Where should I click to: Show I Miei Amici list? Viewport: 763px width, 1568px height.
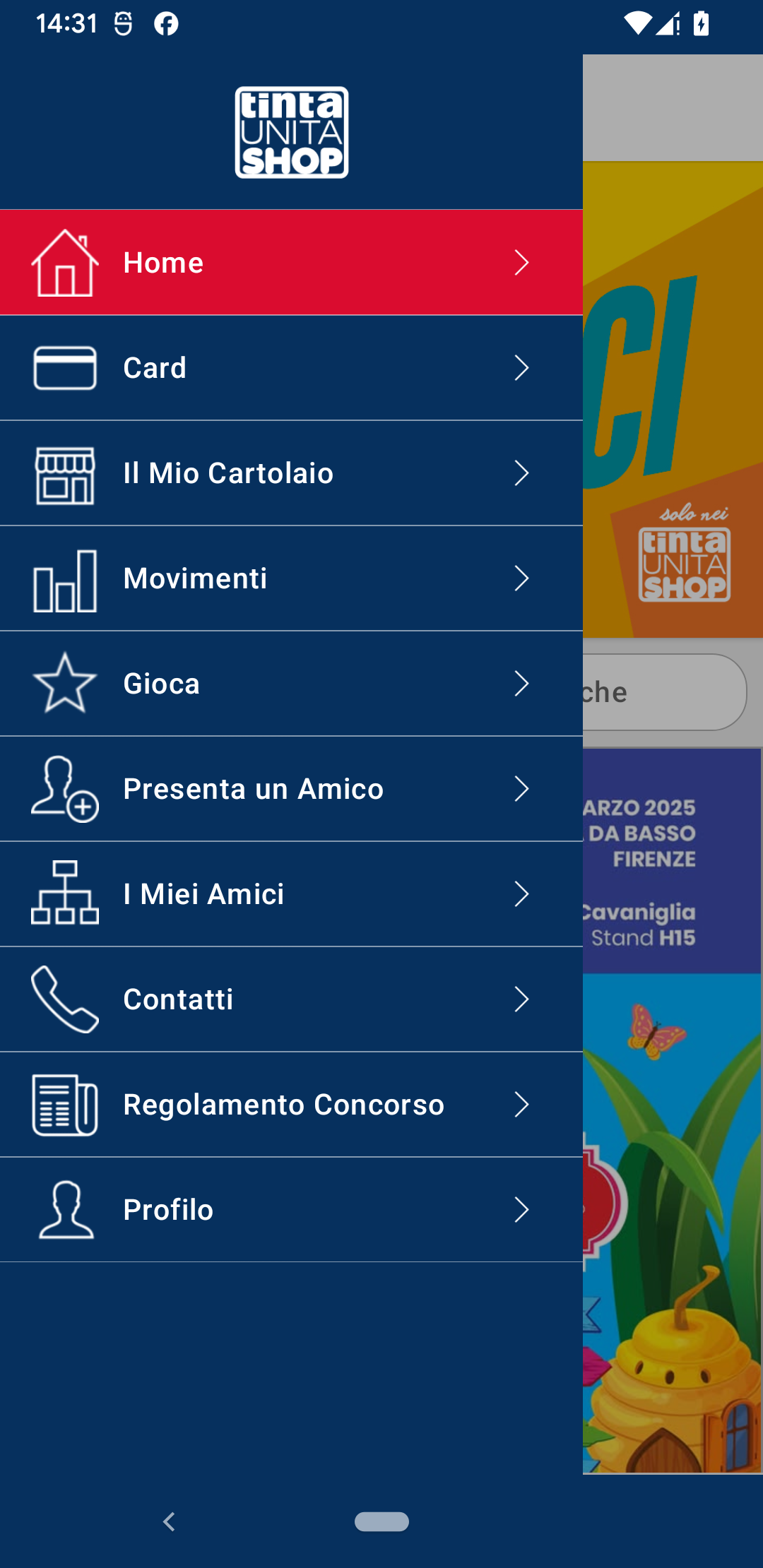291,894
